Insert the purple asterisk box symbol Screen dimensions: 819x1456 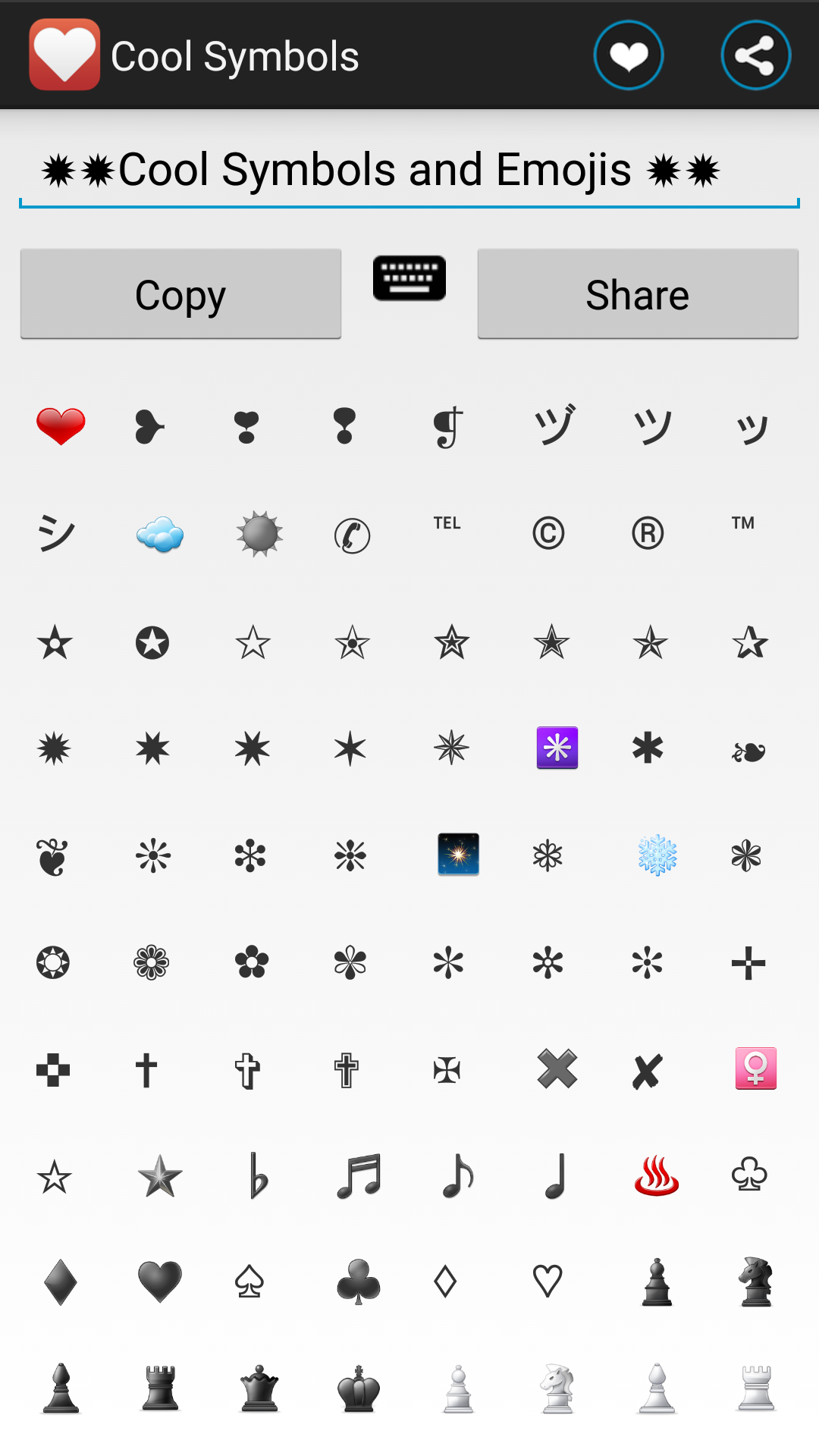pos(557,748)
